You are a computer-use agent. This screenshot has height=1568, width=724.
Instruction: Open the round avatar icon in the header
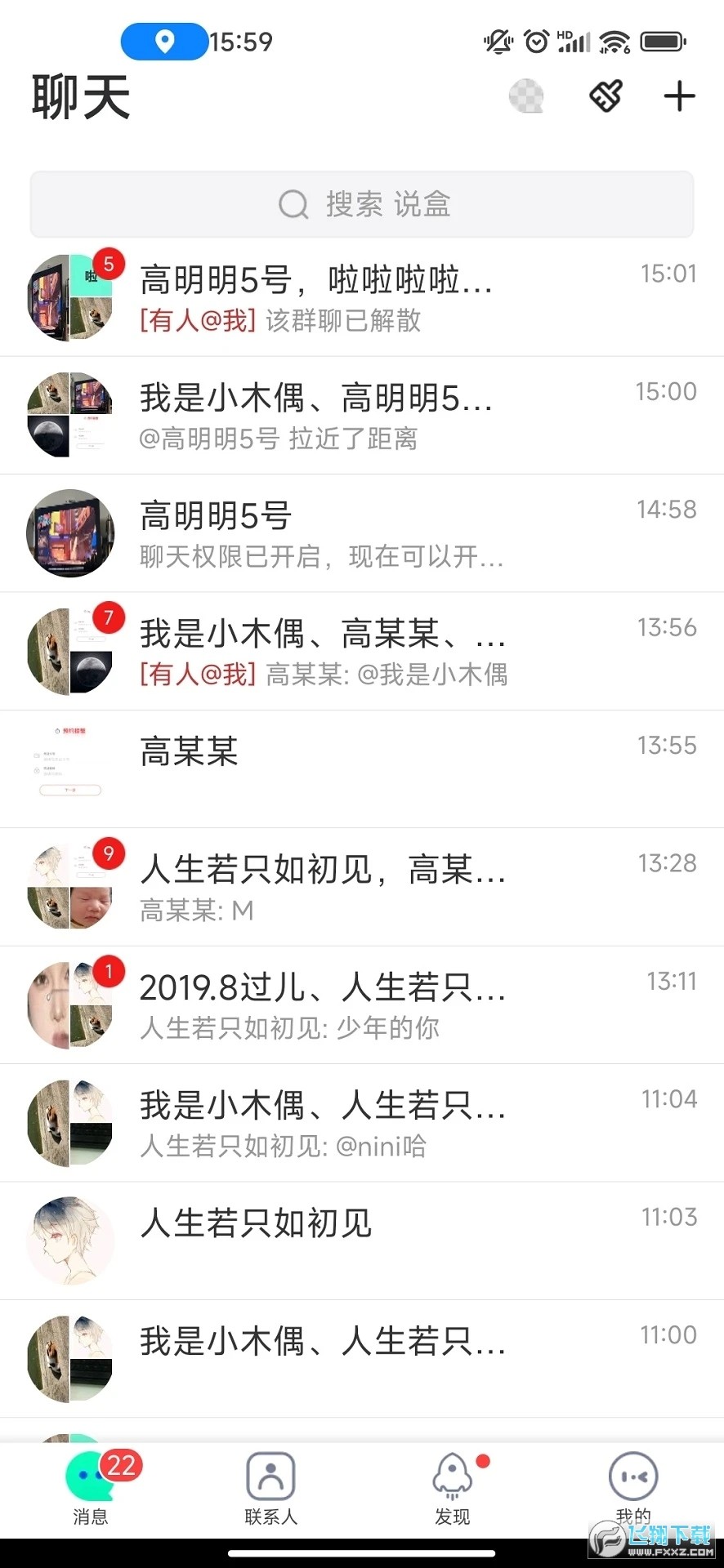(x=526, y=96)
